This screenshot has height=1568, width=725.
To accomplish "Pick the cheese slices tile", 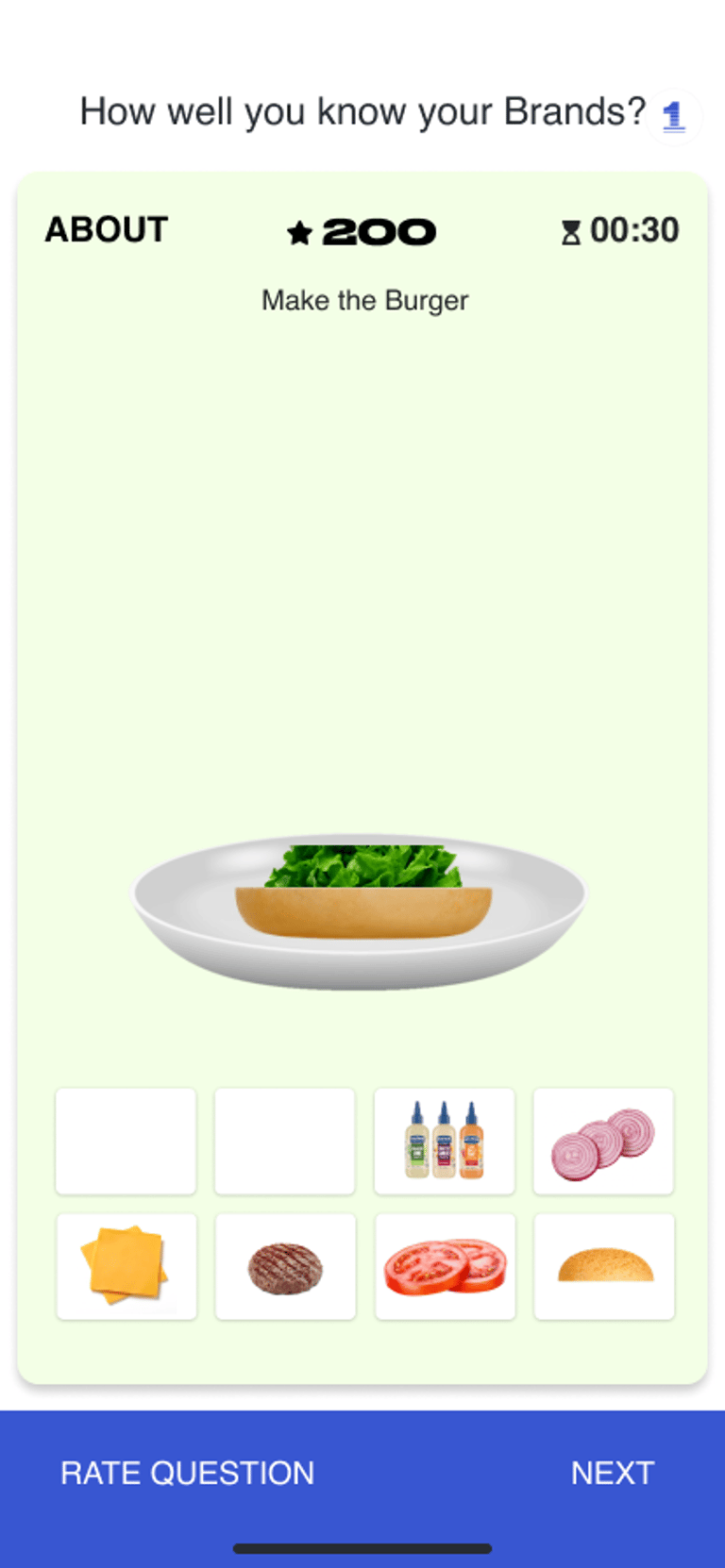I will pyautogui.click(x=126, y=1266).
